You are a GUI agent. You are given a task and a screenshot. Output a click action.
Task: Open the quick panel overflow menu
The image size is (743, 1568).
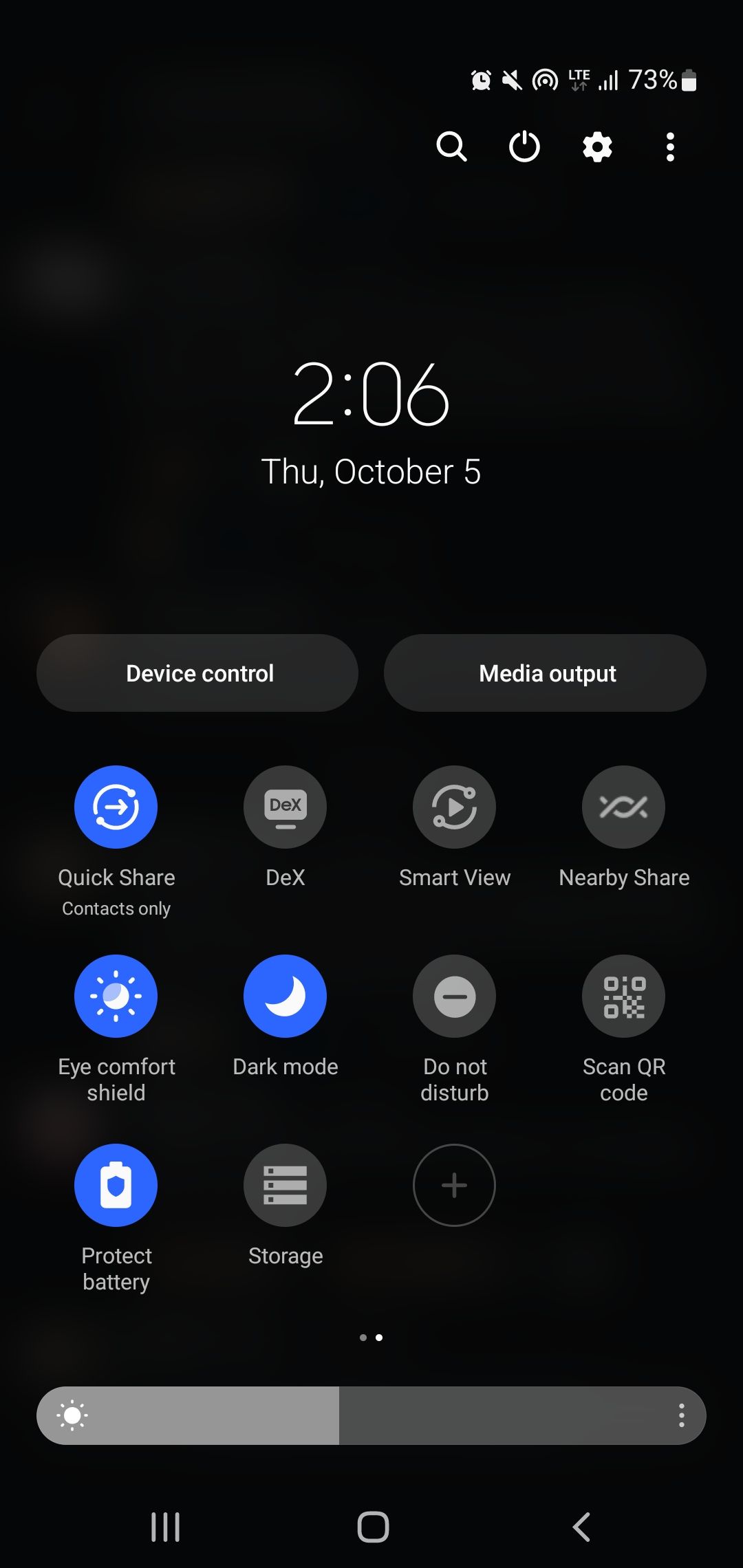[670, 146]
